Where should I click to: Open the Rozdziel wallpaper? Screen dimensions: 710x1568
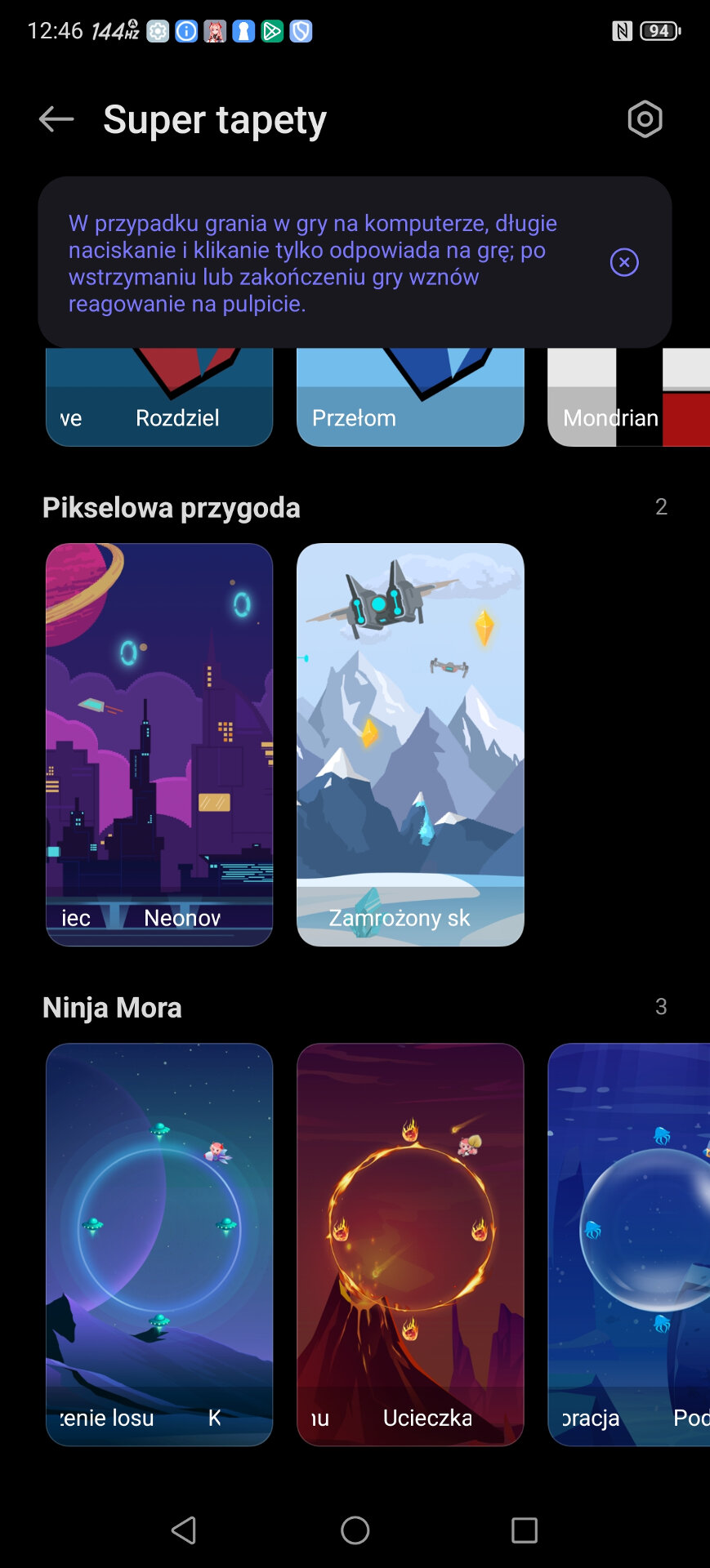[x=159, y=400]
